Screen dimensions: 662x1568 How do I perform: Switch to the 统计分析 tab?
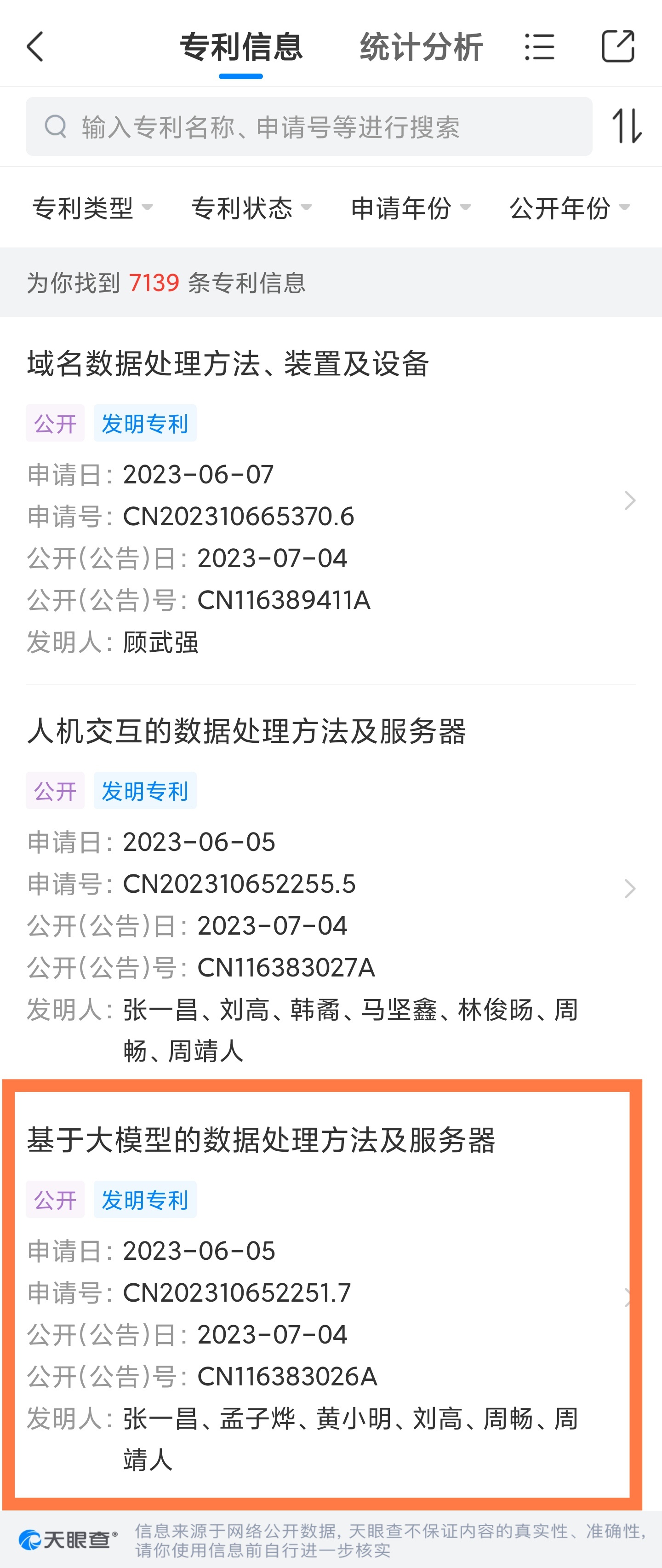click(x=421, y=47)
